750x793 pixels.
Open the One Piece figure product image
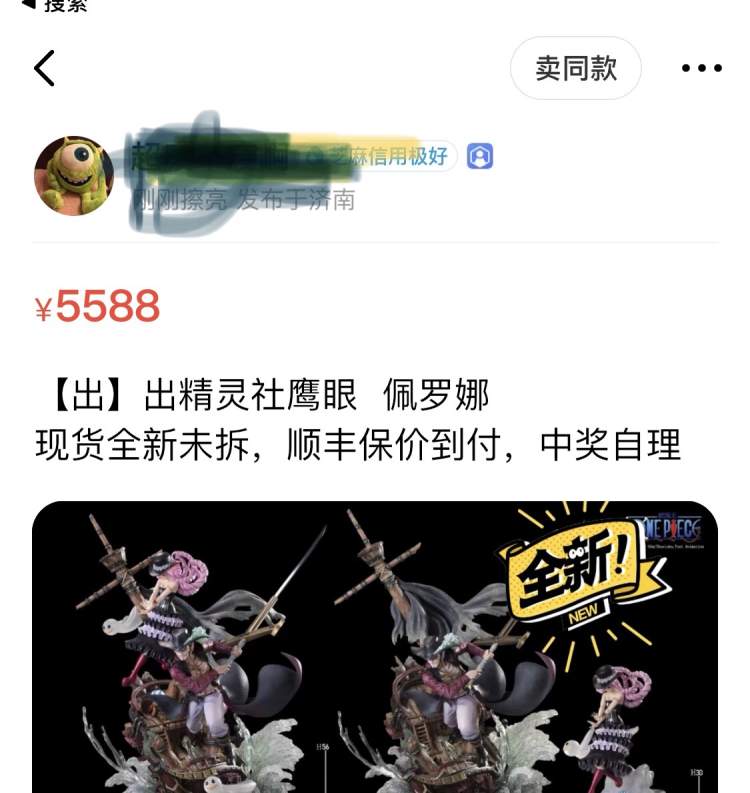(x=375, y=648)
